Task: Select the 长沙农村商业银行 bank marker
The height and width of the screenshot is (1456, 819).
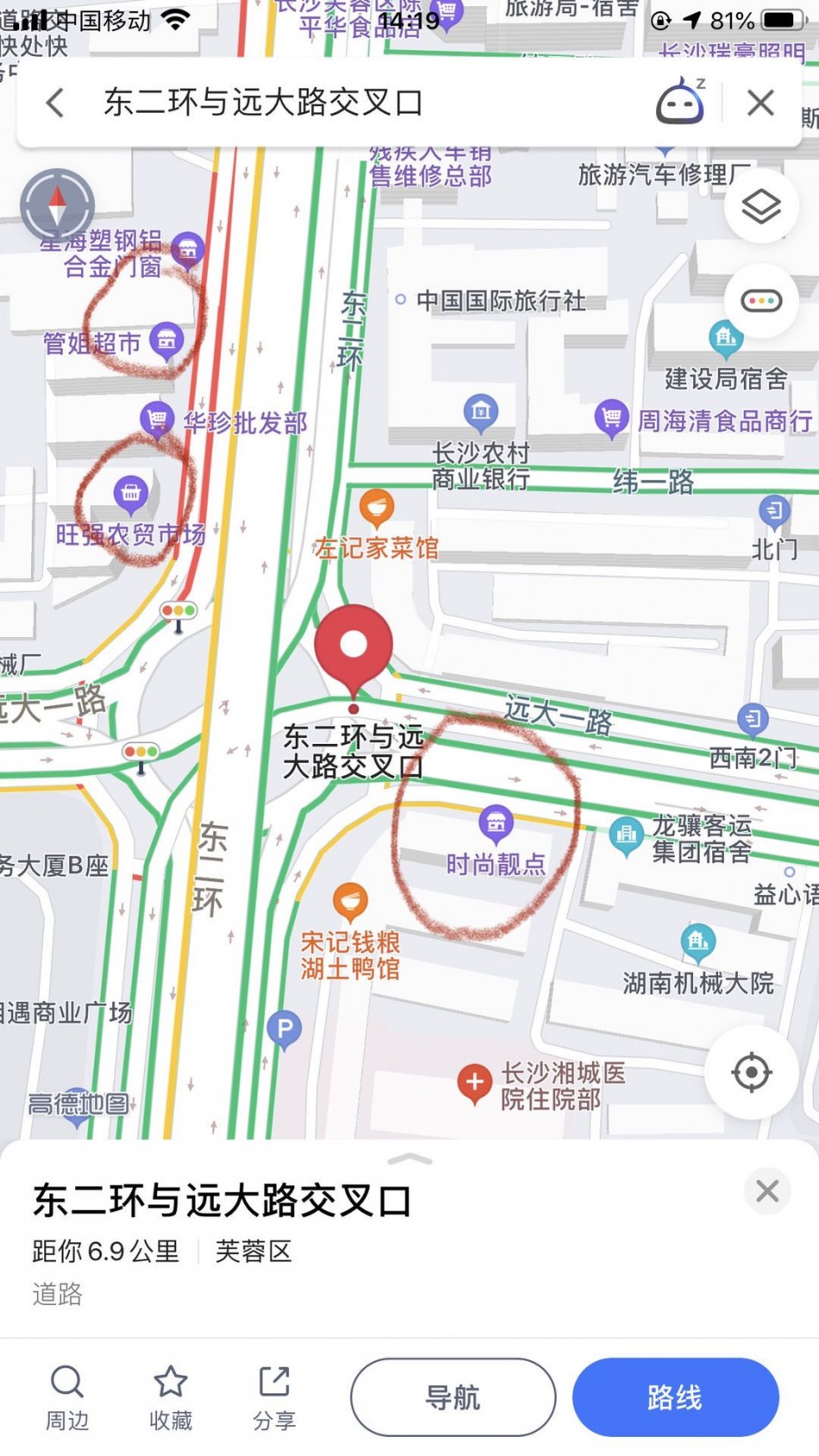Action: coord(481,412)
